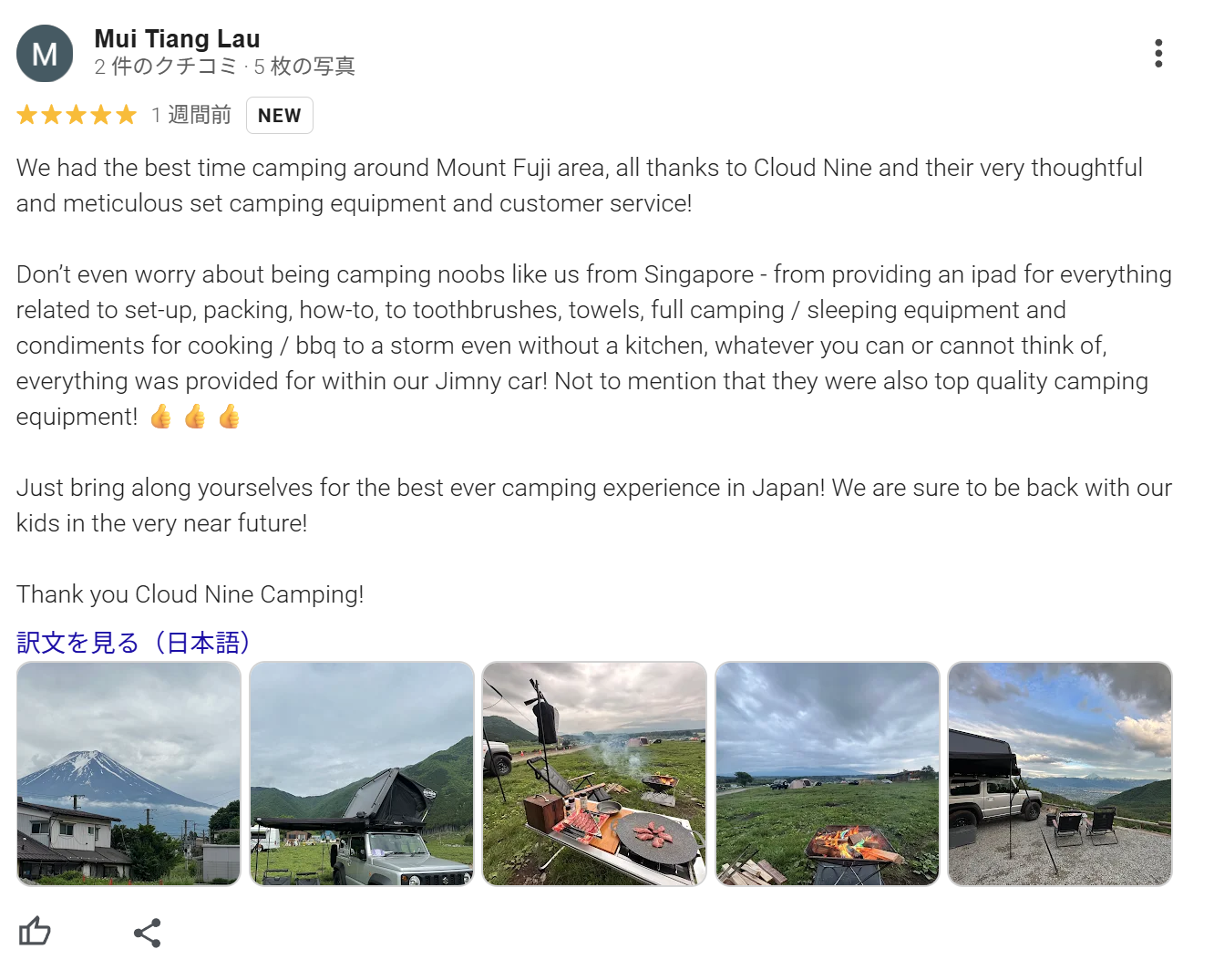This screenshot has width=1214, height=980.
Task: Open the rooftop tent Jimny photo
Action: [x=362, y=773]
